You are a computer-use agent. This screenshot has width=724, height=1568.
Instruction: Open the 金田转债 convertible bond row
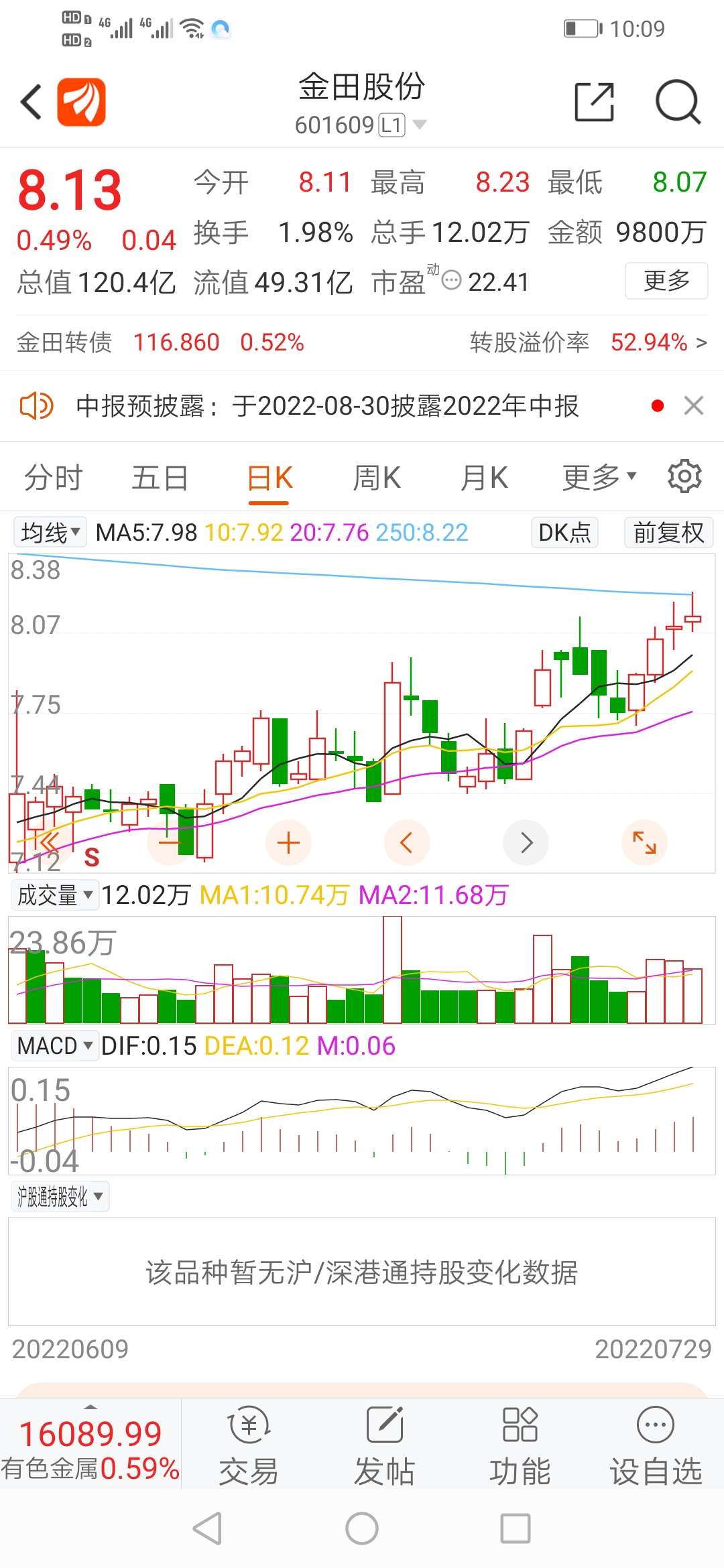(362, 342)
